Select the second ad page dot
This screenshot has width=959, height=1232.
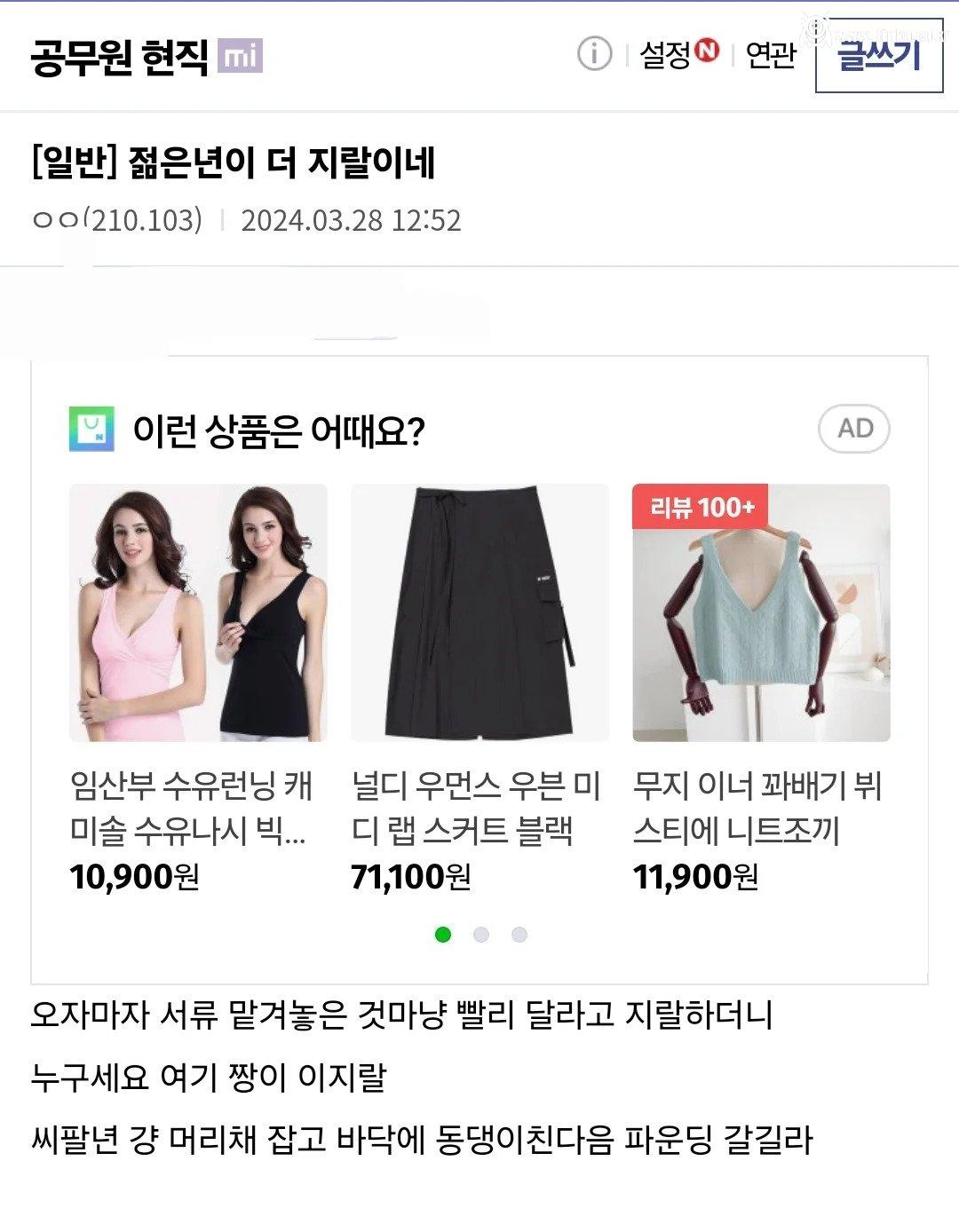coord(481,935)
